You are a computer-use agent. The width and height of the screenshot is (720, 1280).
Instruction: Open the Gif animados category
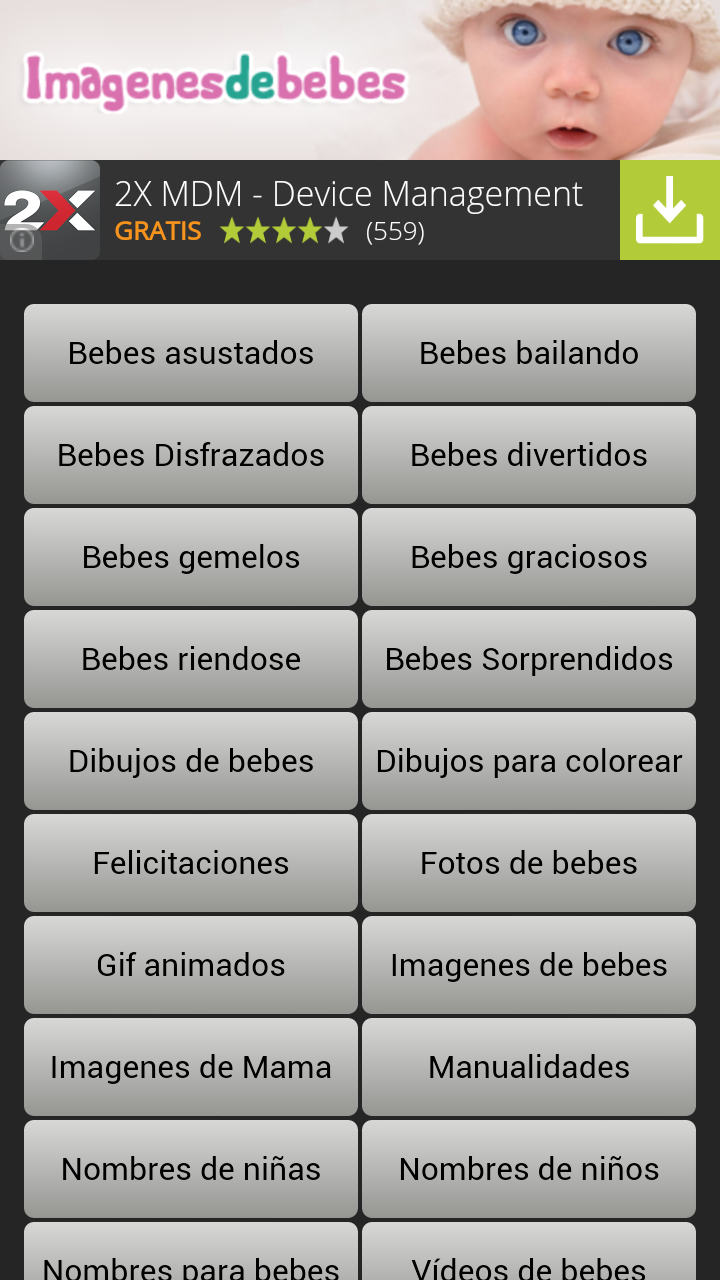pos(191,965)
